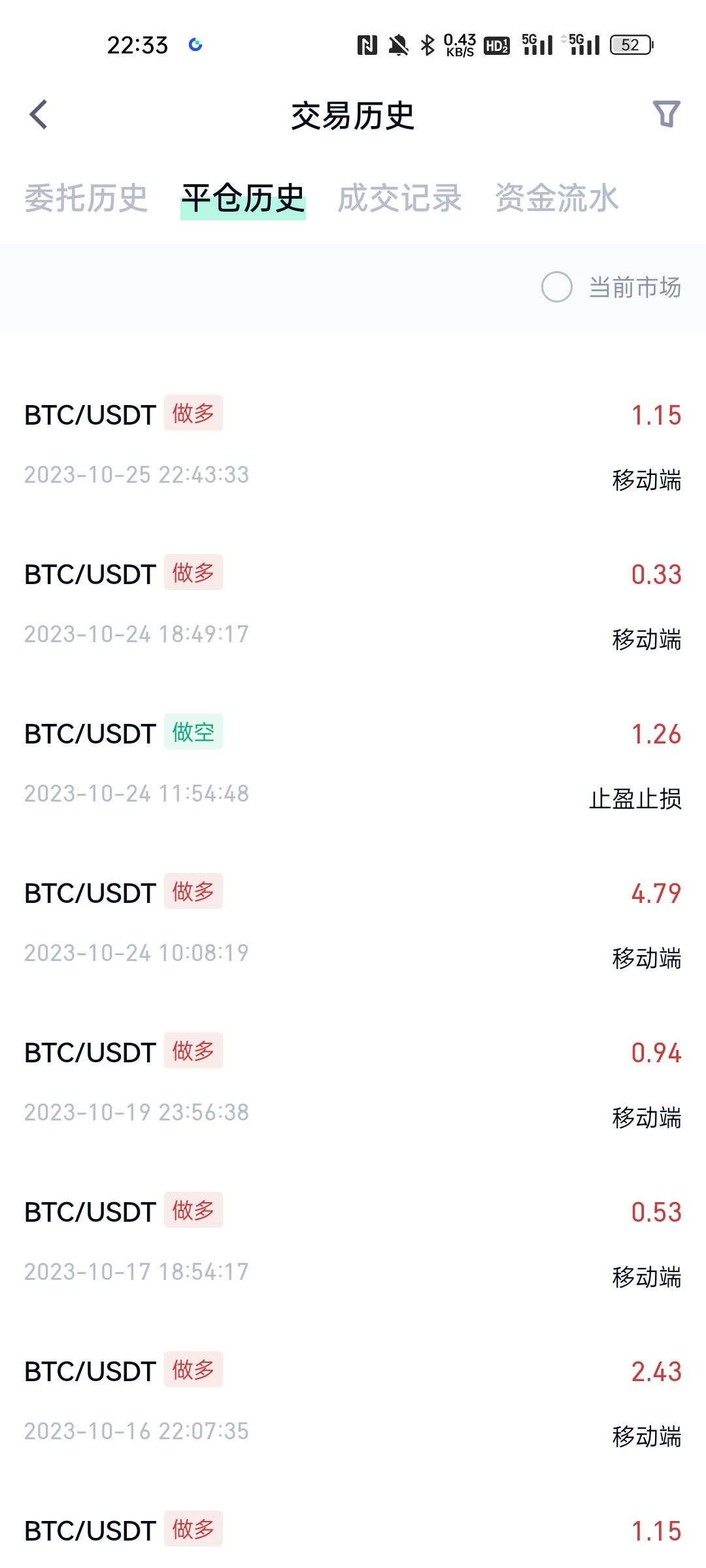The height and width of the screenshot is (1568, 706).
Task: Open the 2023-10-25 22:43:33 BTC/USDT record
Action: 353,444
